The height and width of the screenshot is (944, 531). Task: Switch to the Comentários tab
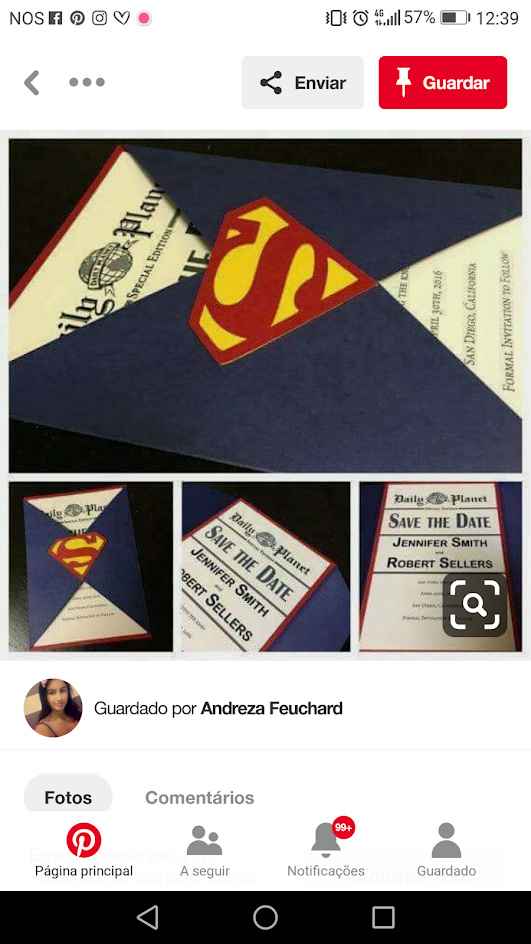click(x=199, y=797)
